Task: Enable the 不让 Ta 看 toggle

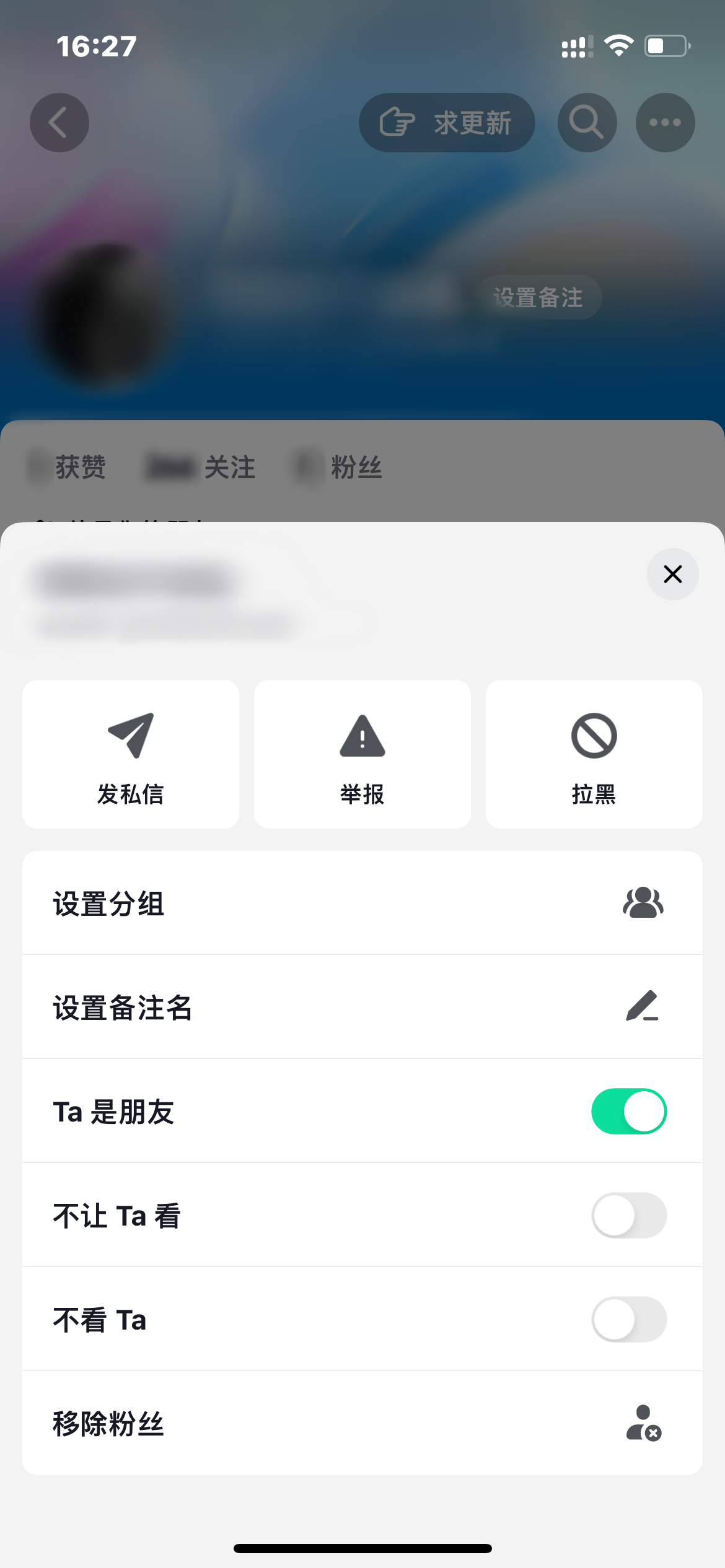Action: [x=628, y=1216]
